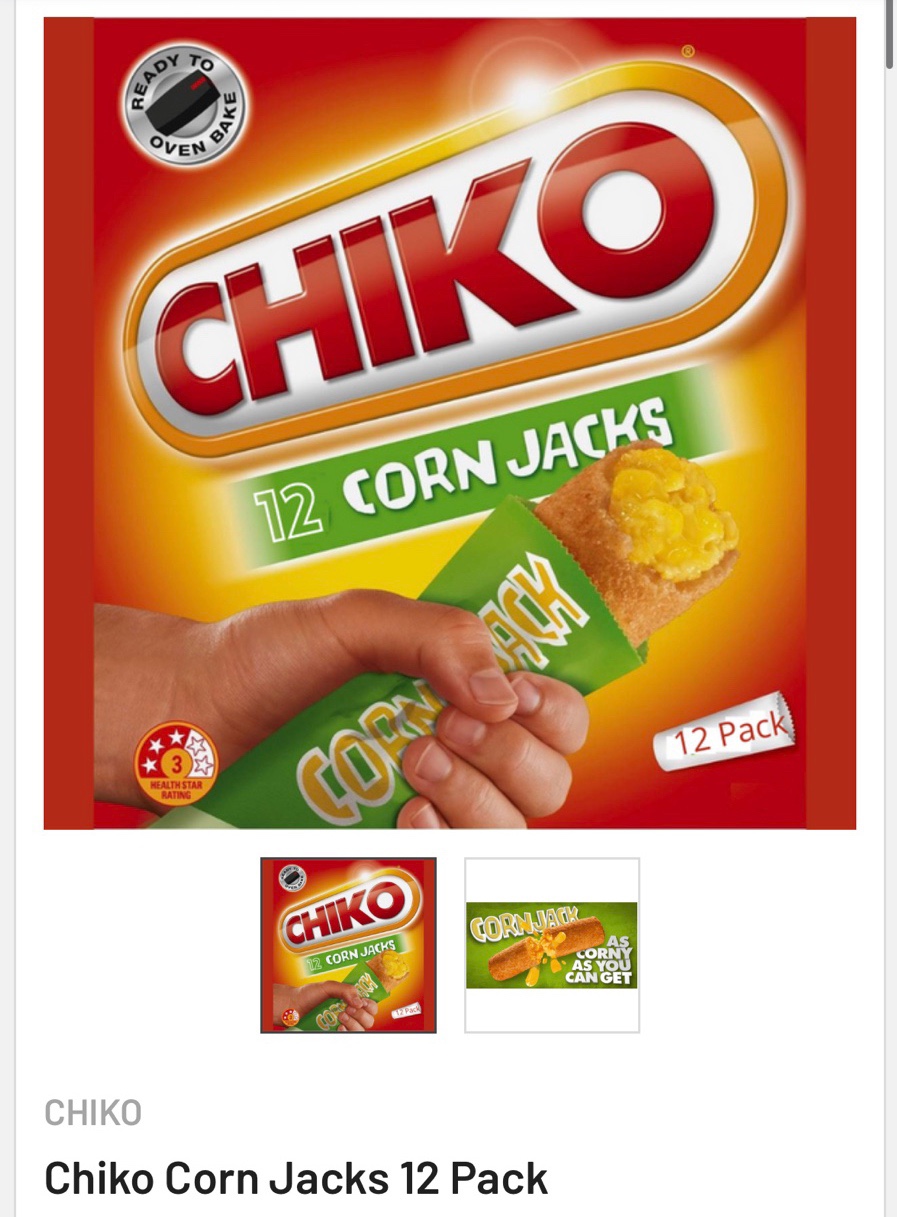Viewport: 897px width, 1217px height.
Task: Select the Corn Jack banner thumbnail
Action: pyautogui.click(x=552, y=945)
